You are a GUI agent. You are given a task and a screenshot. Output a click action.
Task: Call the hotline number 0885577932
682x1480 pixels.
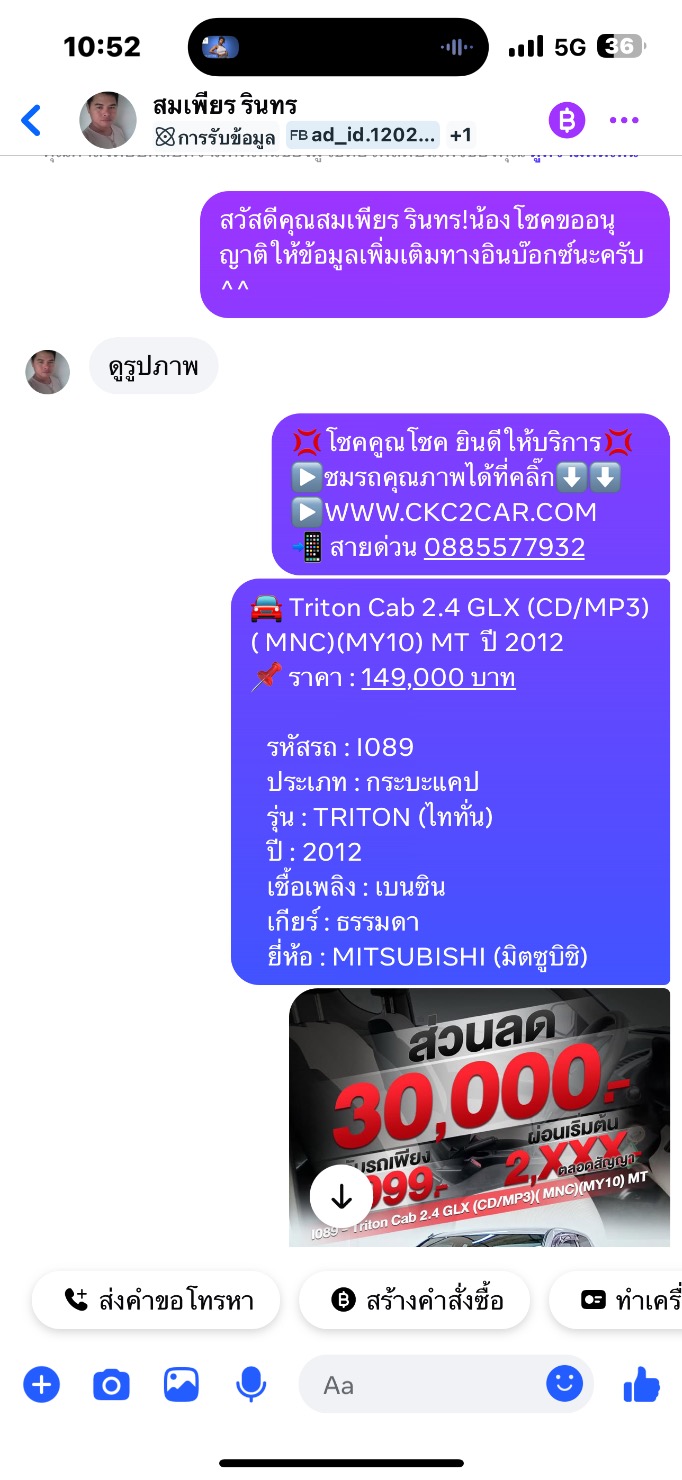click(x=504, y=547)
